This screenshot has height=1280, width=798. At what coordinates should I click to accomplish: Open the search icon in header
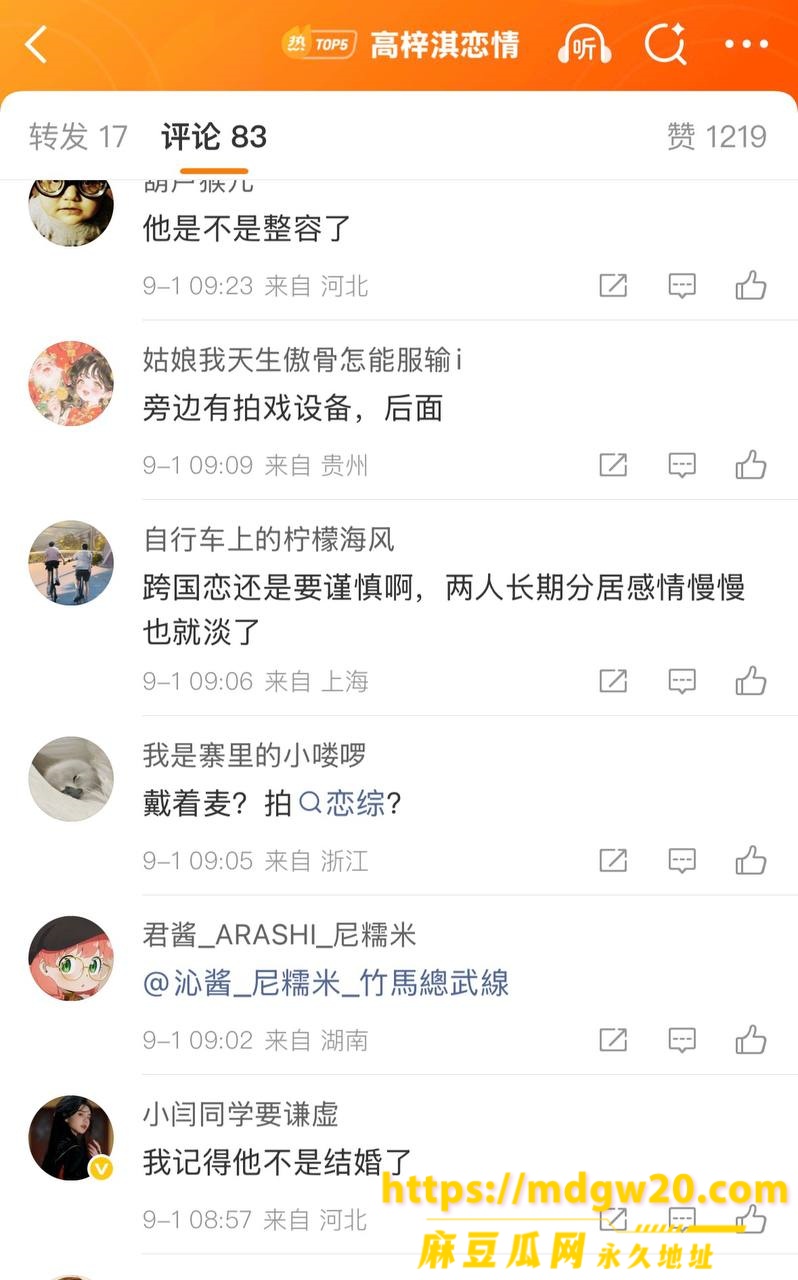click(665, 45)
